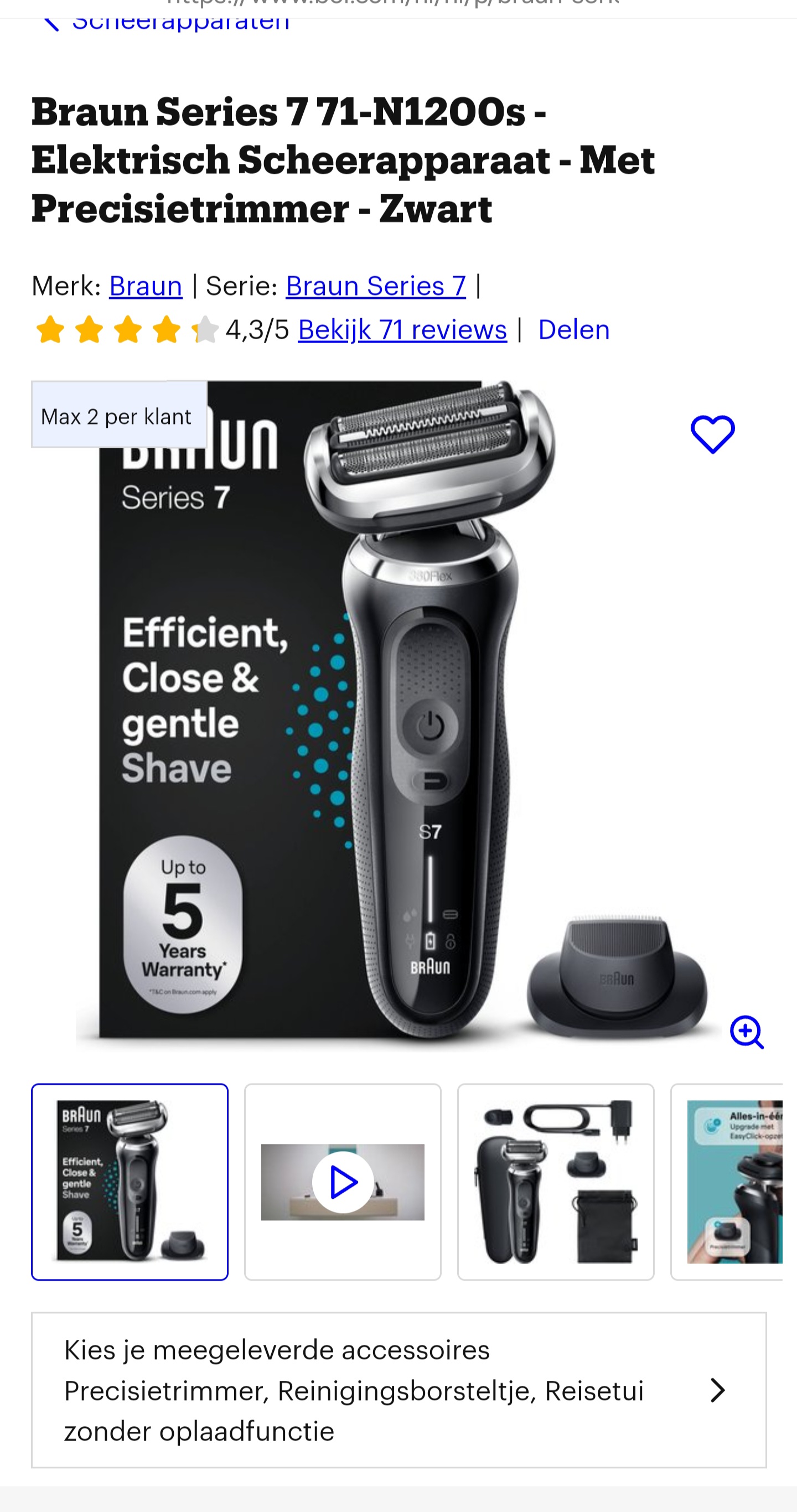Screen dimensions: 797x1512
Task: Tap Delen to share product
Action: (x=573, y=330)
